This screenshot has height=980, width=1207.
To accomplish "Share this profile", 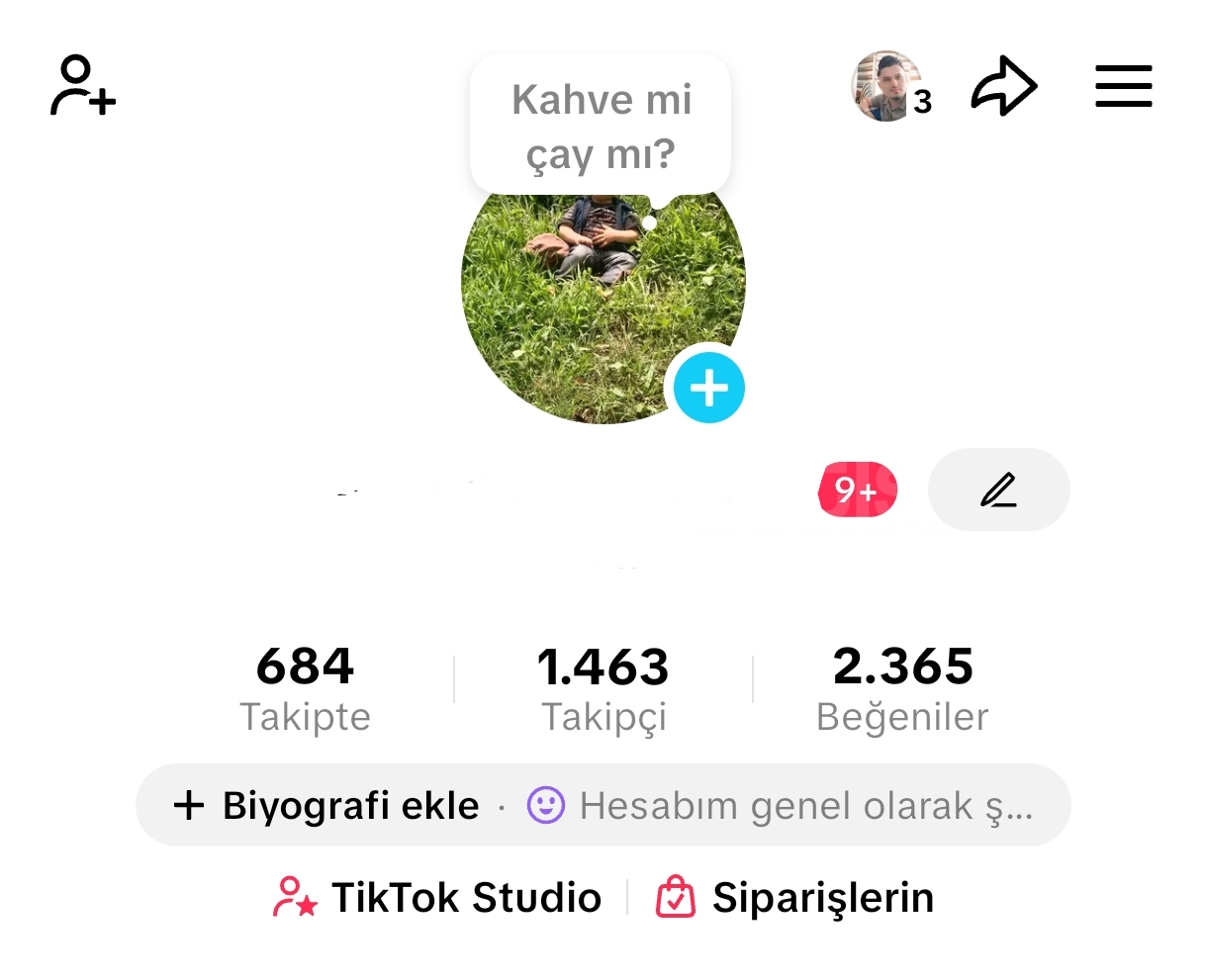I will 1003,87.
